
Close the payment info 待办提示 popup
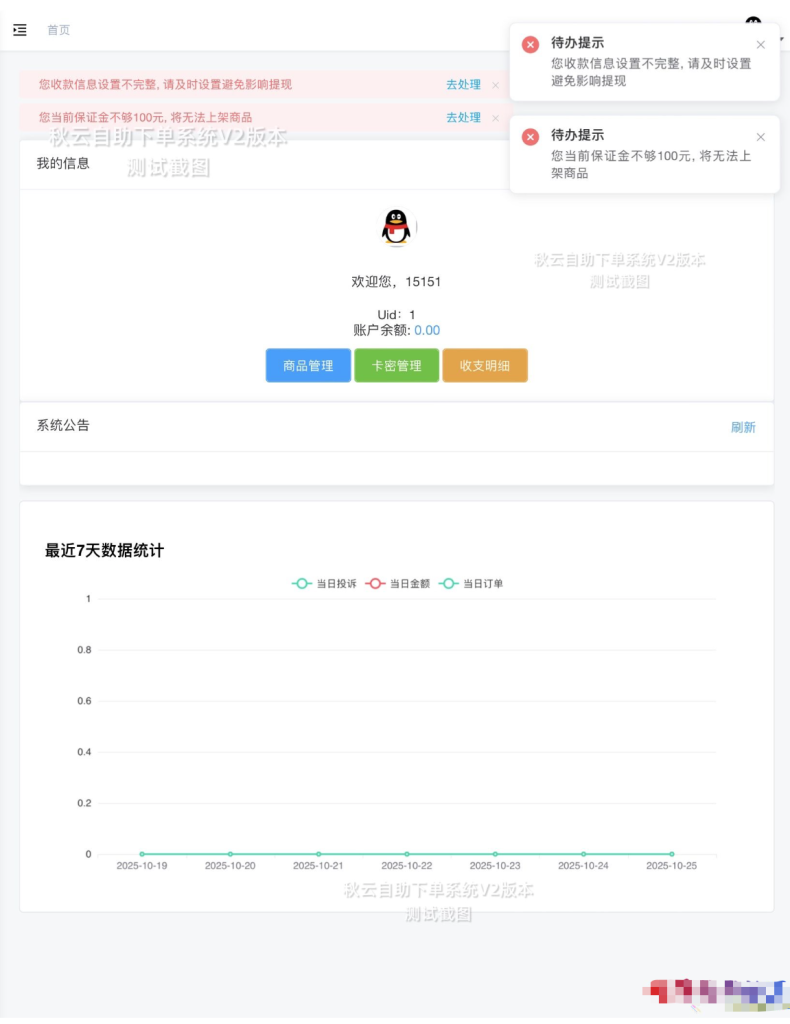point(760,44)
